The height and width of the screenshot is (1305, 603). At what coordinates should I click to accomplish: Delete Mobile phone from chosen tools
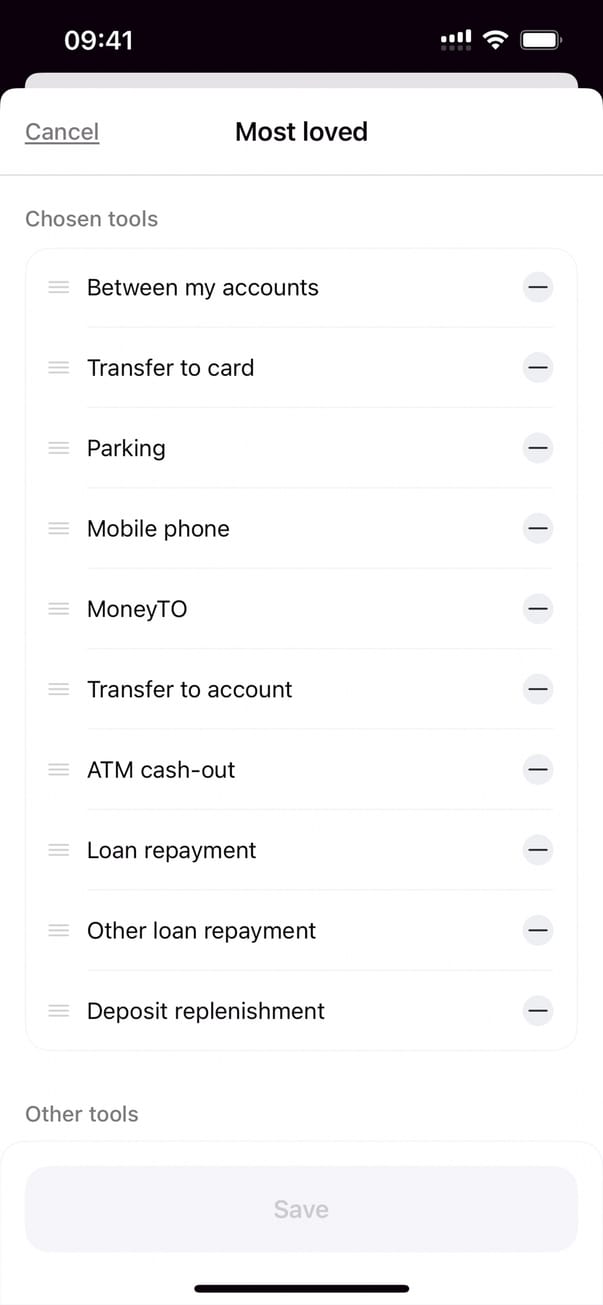click(538, 528)
